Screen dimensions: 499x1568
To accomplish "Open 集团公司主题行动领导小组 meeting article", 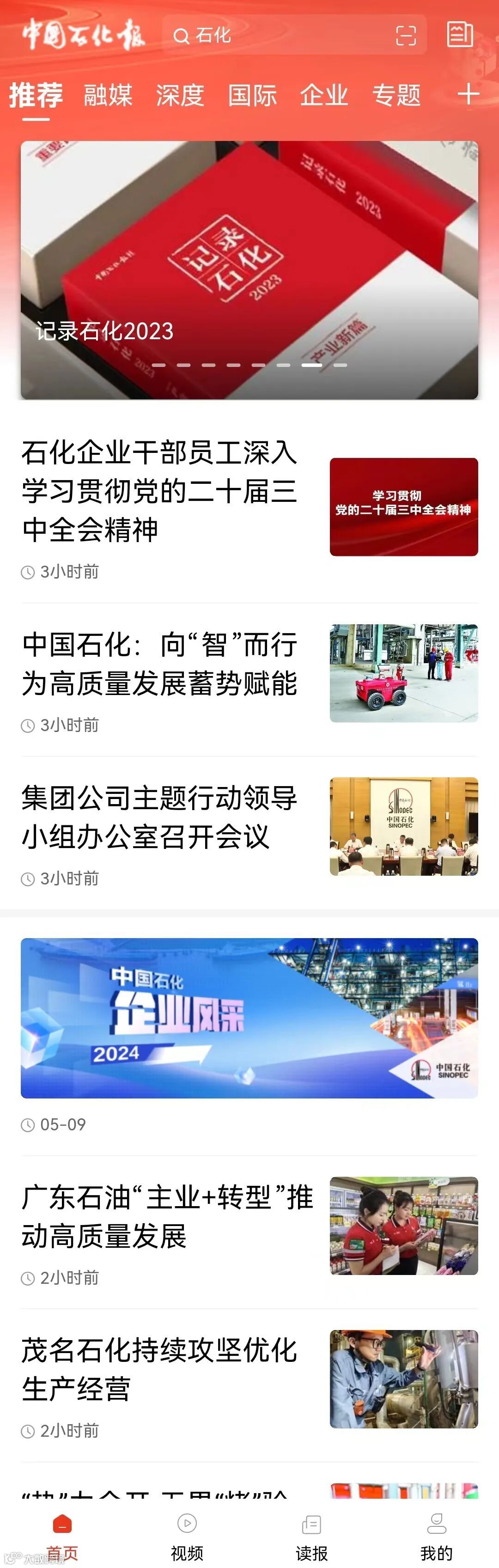I will [249, 833].
